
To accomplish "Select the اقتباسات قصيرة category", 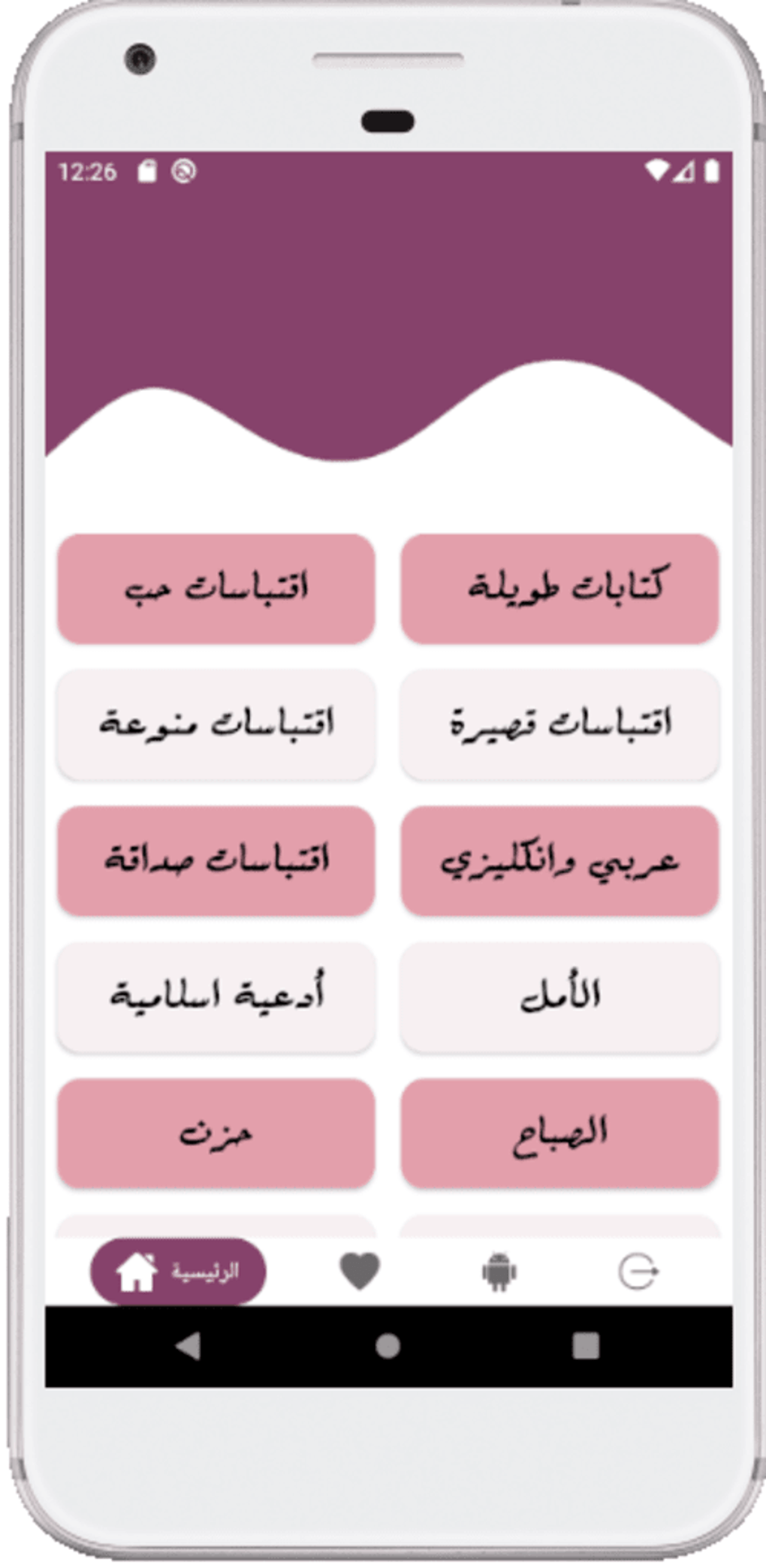I will click(559, 724).
